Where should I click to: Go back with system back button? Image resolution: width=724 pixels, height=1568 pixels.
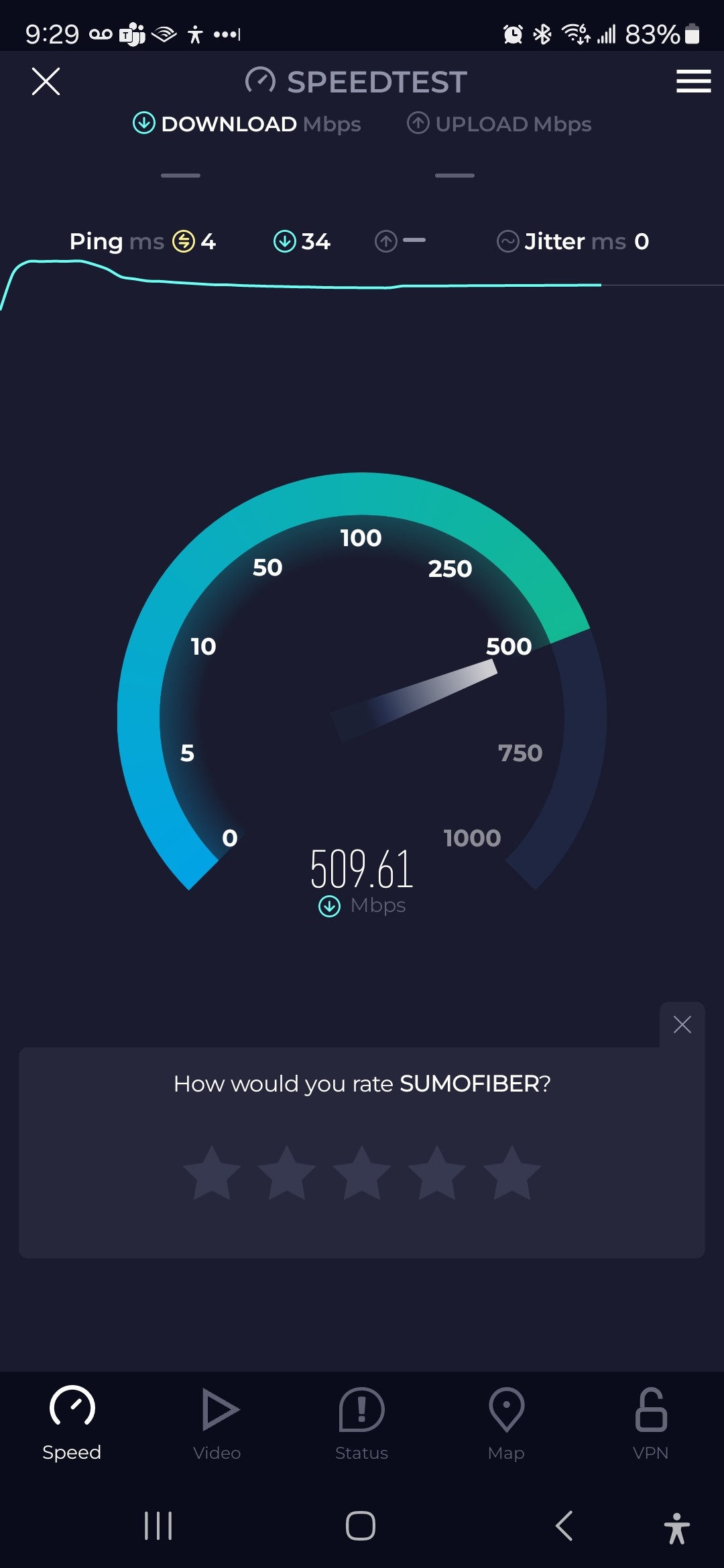tap(564, 1526)
